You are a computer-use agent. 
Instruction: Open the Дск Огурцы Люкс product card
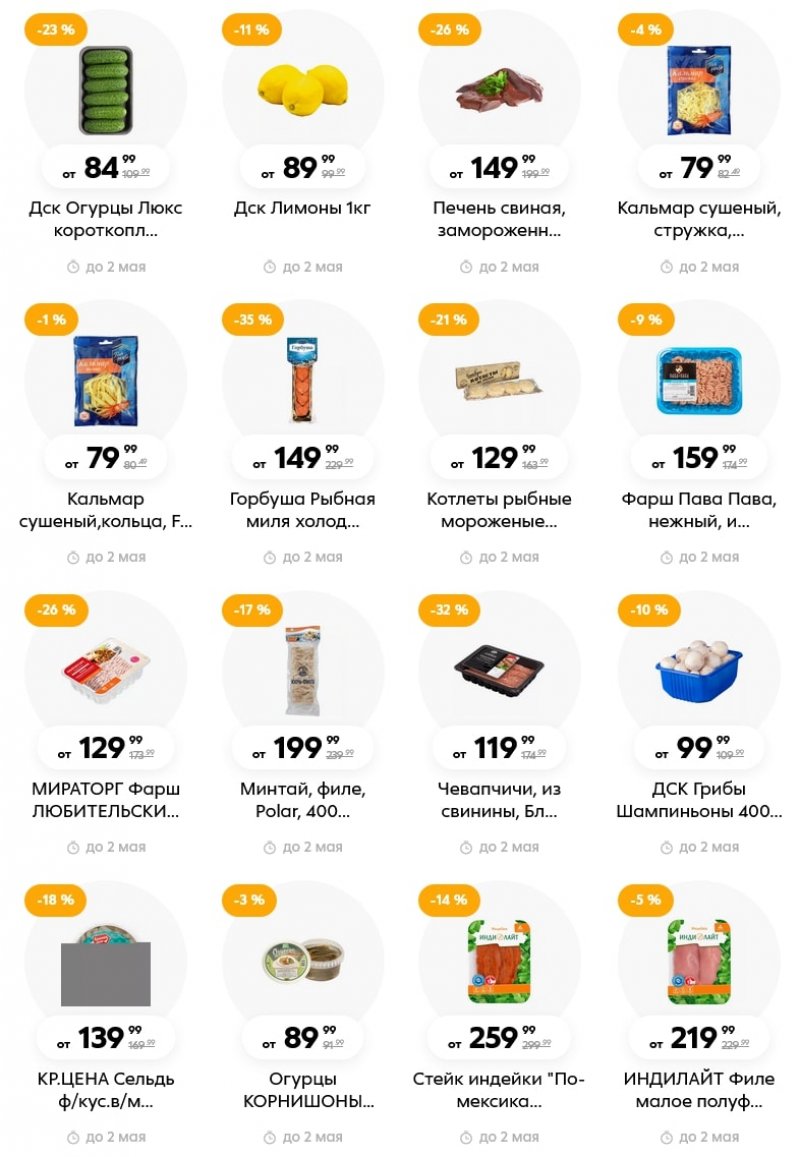[105, 92]
